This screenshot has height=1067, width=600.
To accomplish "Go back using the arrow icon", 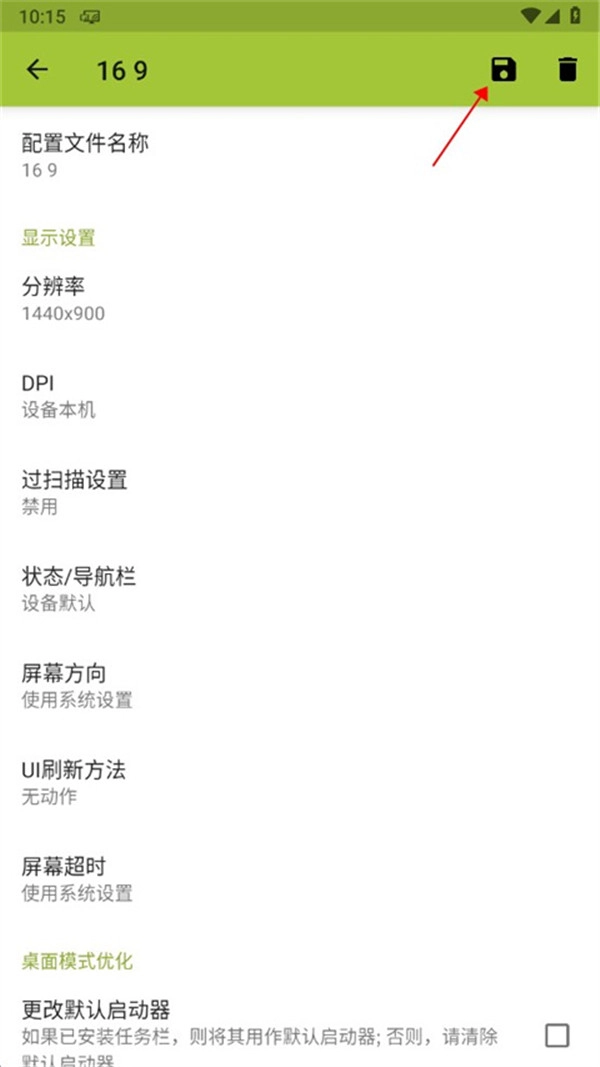I will [37, 70].
